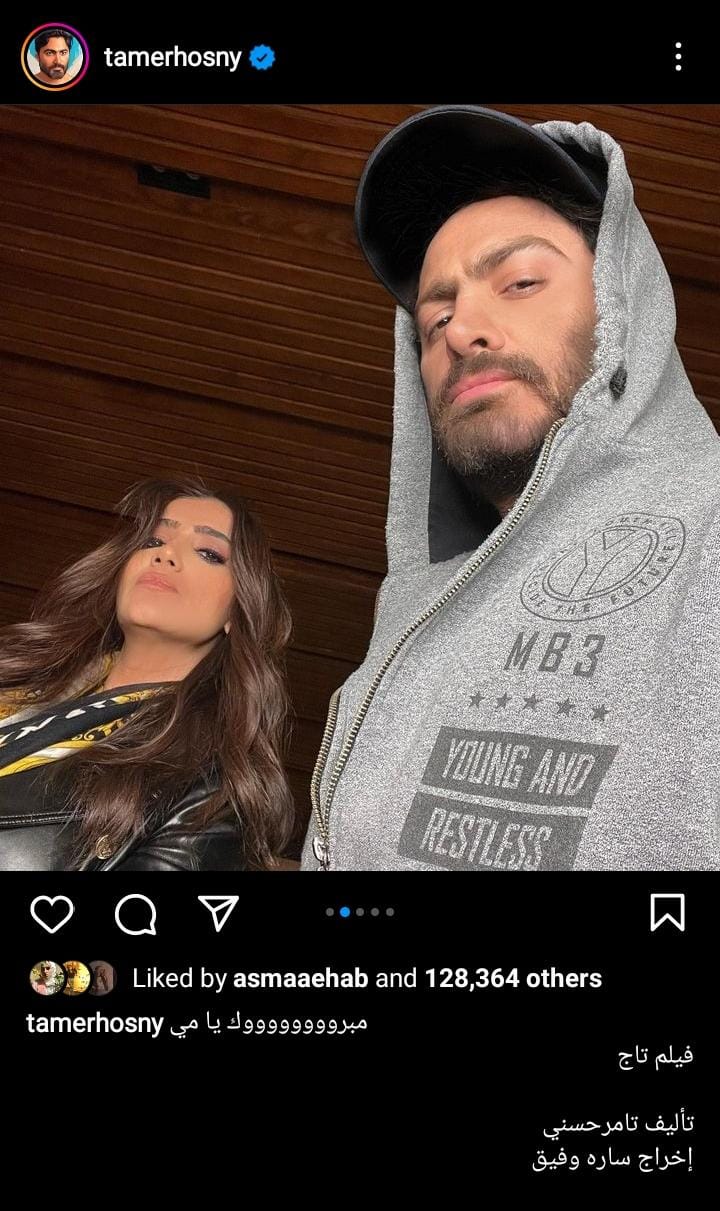
Task: Open the three-dot post options menu
Action: tap(678, 57)
